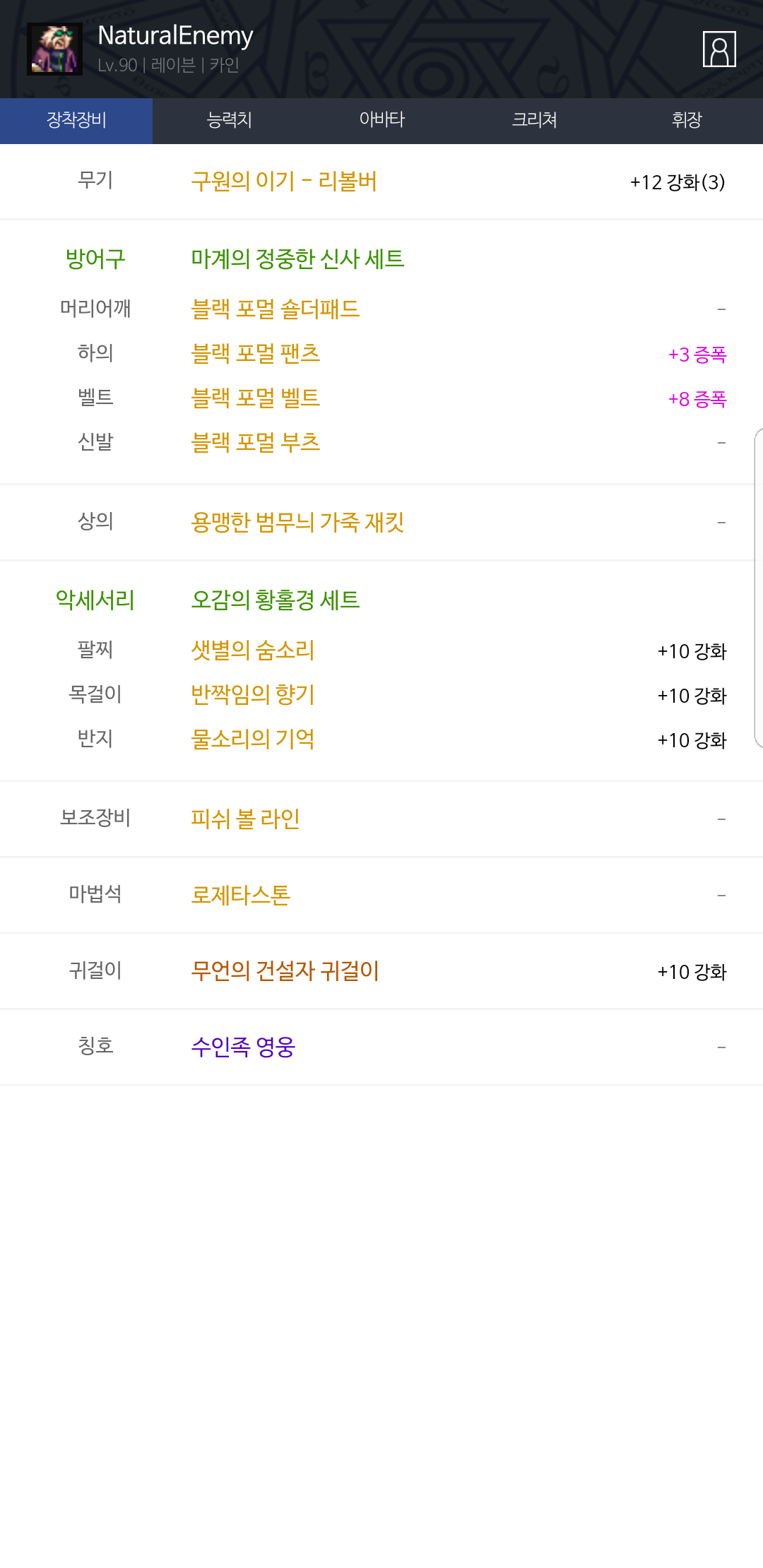Open necklace 반짝임의 향기
The height and width of the screenshot is (1568, 763).
click(253, 694)
